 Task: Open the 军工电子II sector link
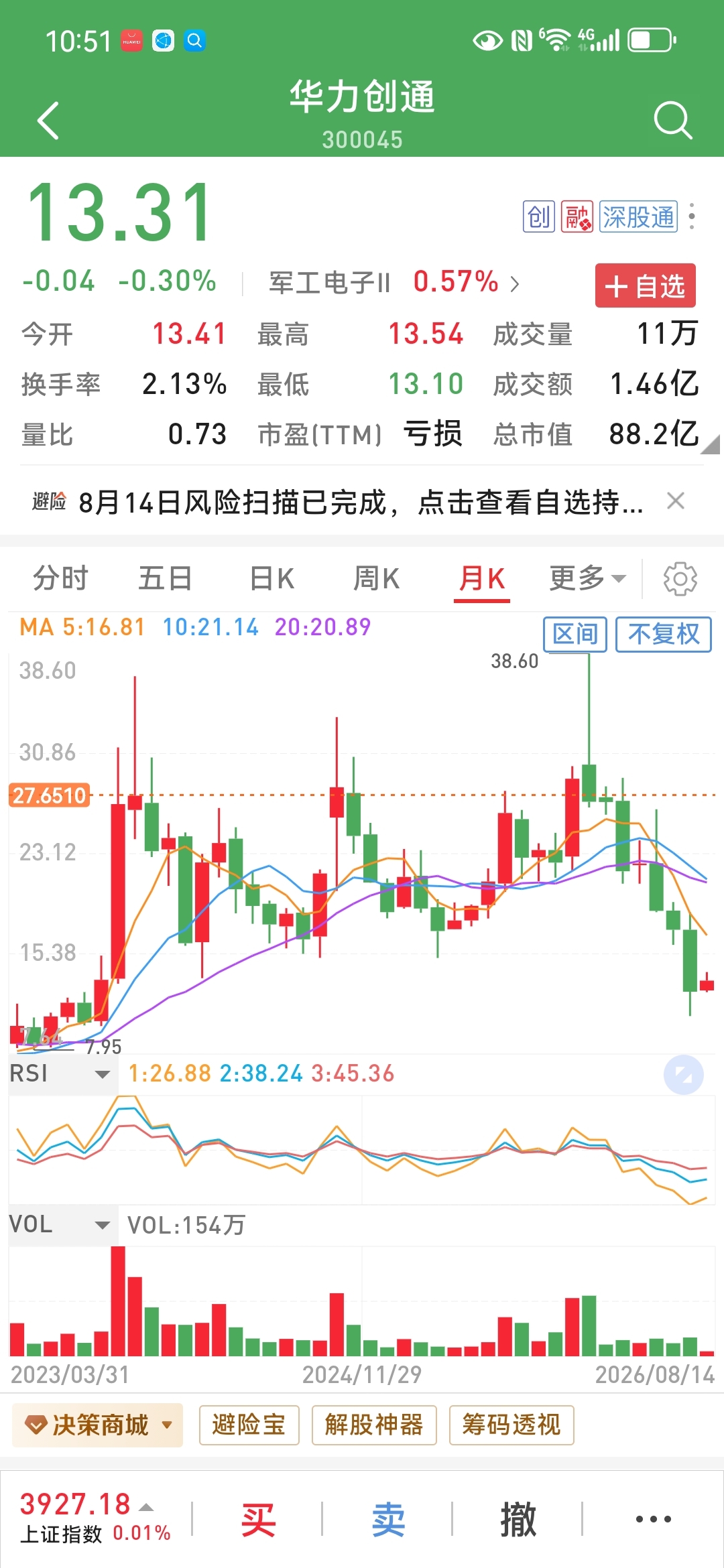(394, 283)
